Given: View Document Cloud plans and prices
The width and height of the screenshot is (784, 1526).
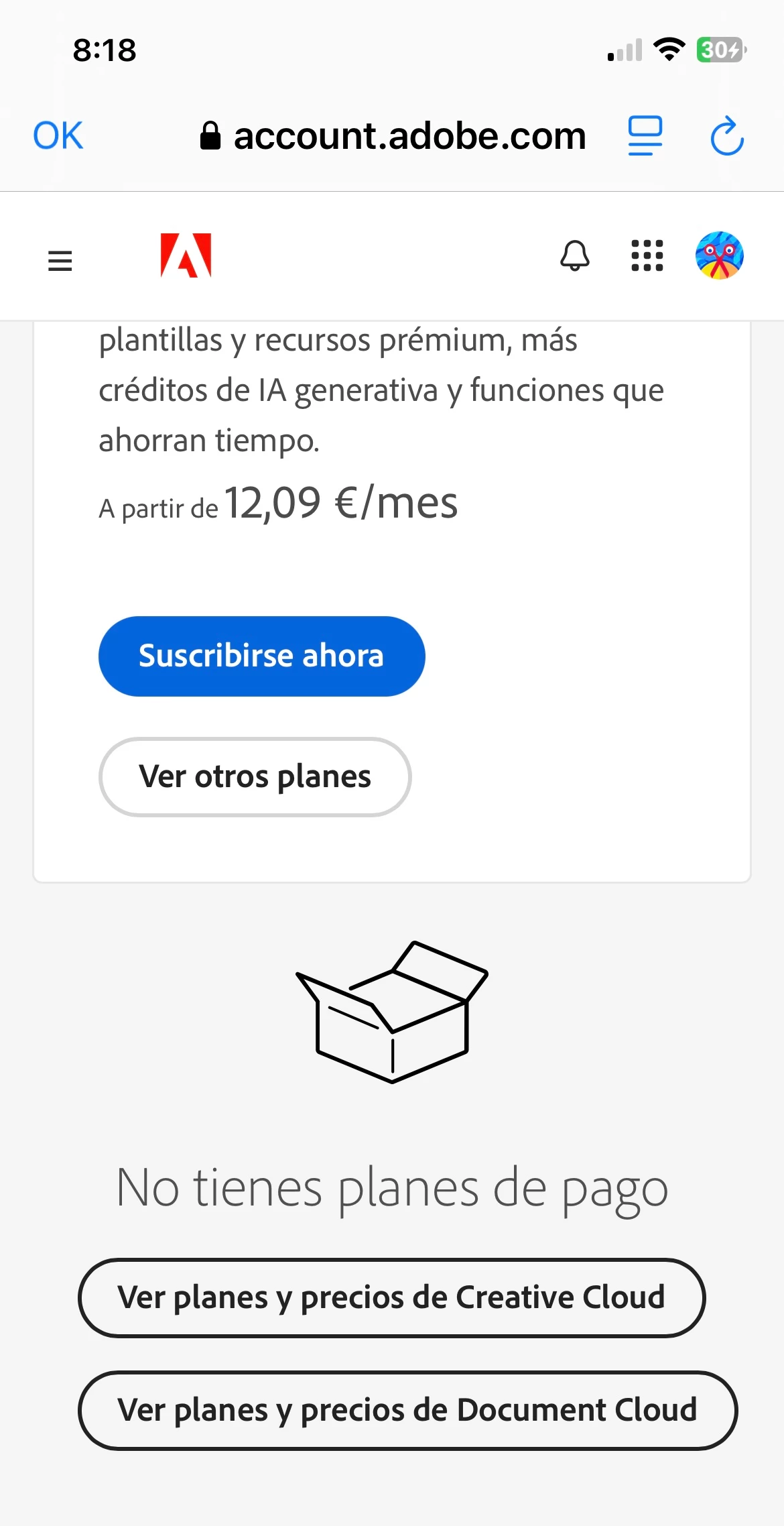Looking at the screenshot, I should 407,1410.
